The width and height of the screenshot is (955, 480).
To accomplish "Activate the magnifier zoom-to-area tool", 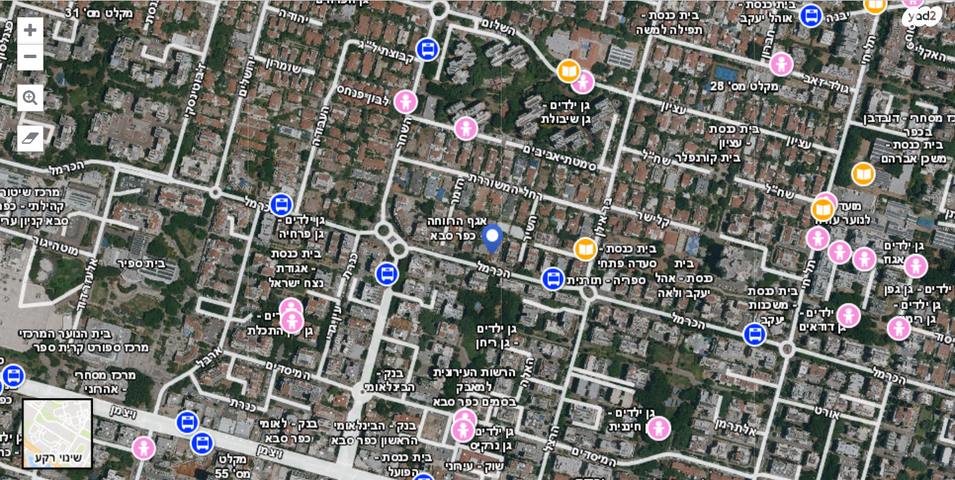I will coord(30,97).
